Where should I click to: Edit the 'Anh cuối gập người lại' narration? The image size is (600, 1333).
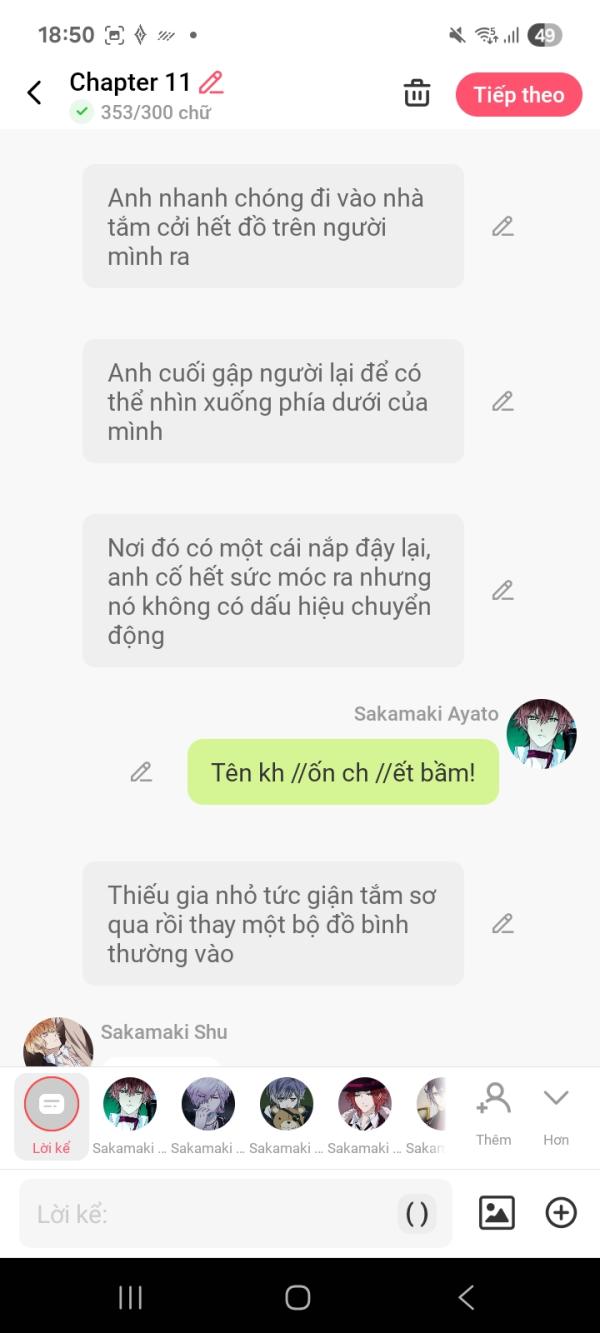tap(502, 402)
